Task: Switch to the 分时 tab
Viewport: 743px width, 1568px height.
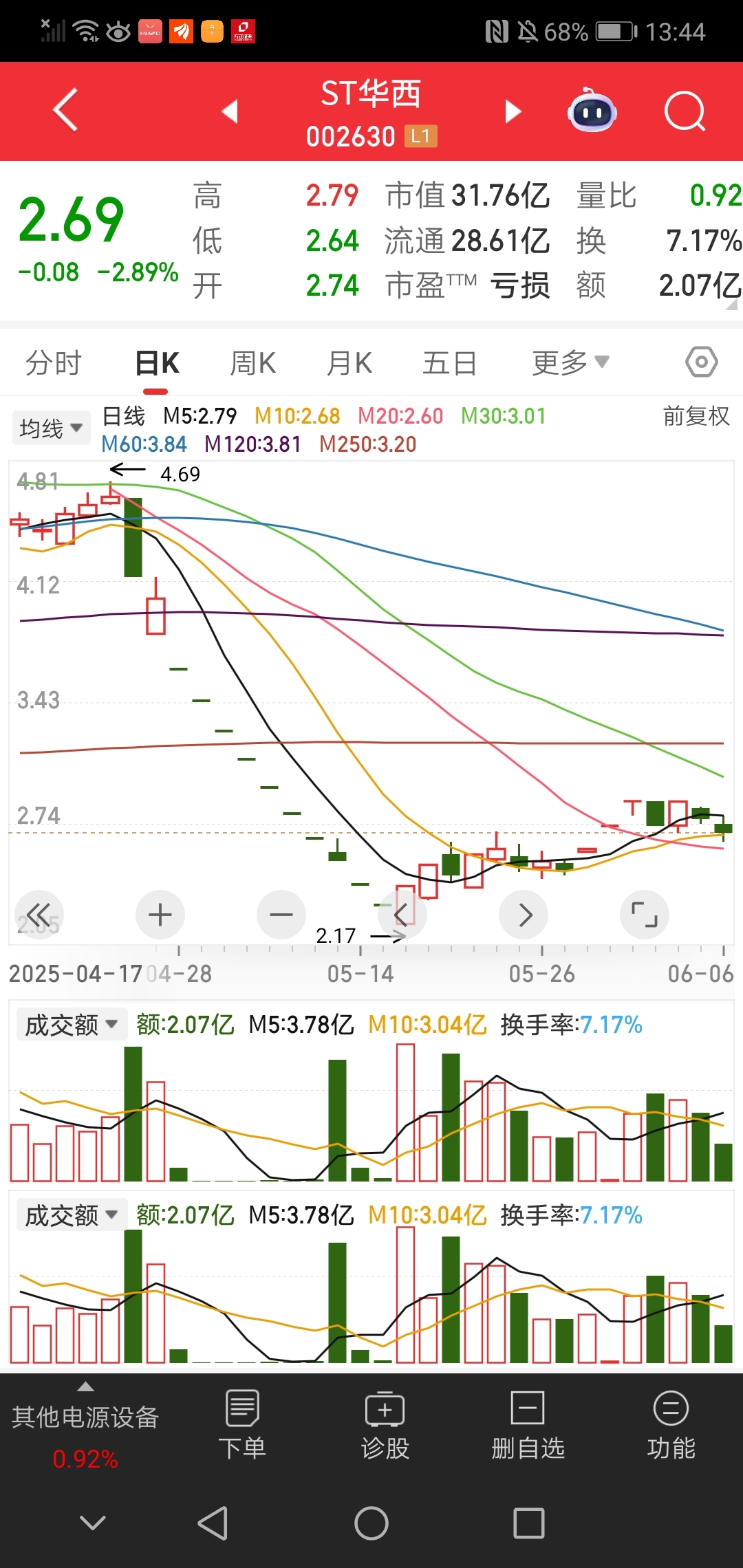Action: (x=54, y=362)
